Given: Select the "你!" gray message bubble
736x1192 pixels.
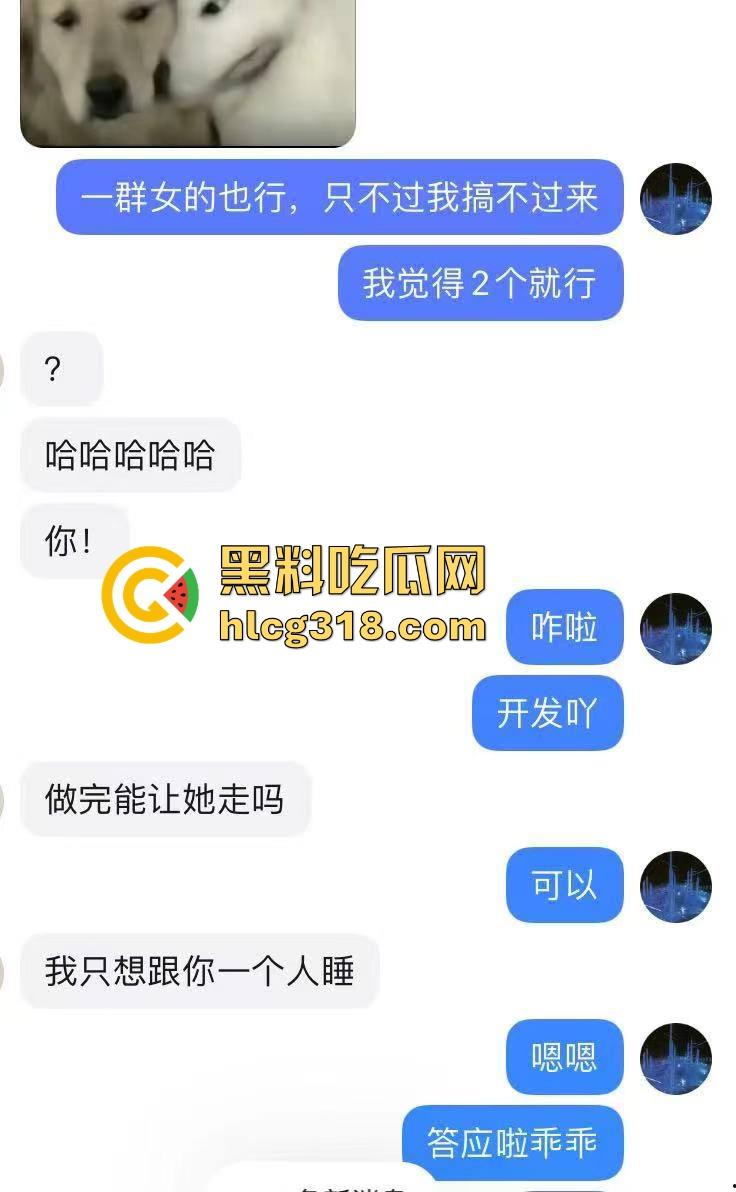Looking at the screenshot, I should click(x=70, y=538).
